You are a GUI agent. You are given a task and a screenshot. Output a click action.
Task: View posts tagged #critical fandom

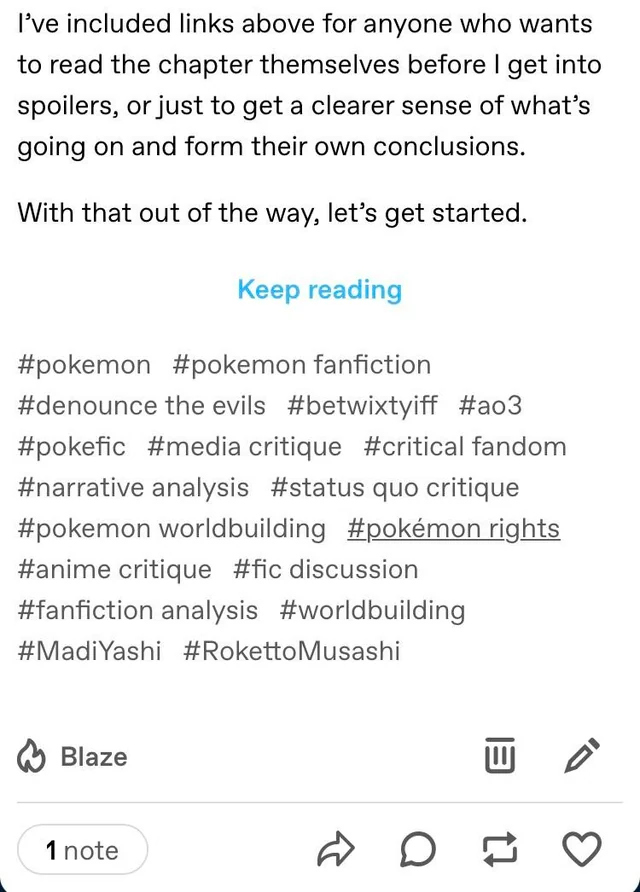click(x=465, y=447)
